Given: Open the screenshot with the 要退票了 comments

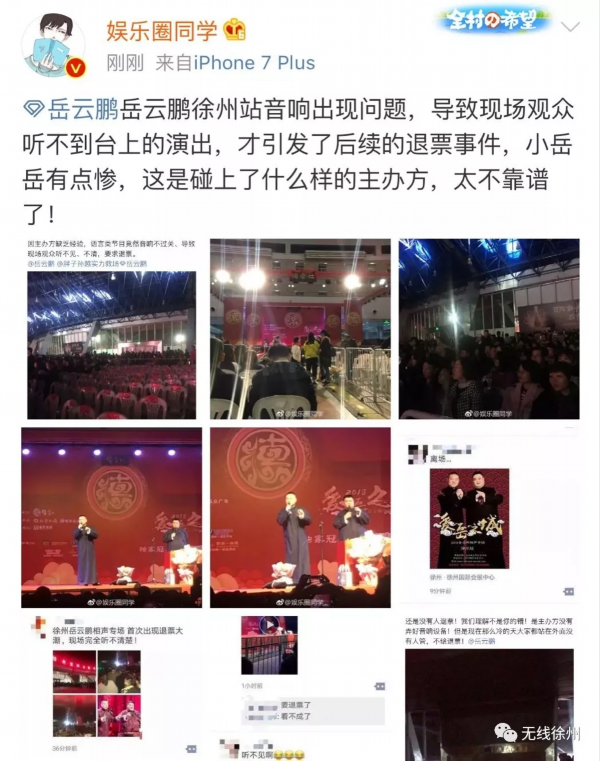Looking at the screenshot, I should click(x=300, y=686).
